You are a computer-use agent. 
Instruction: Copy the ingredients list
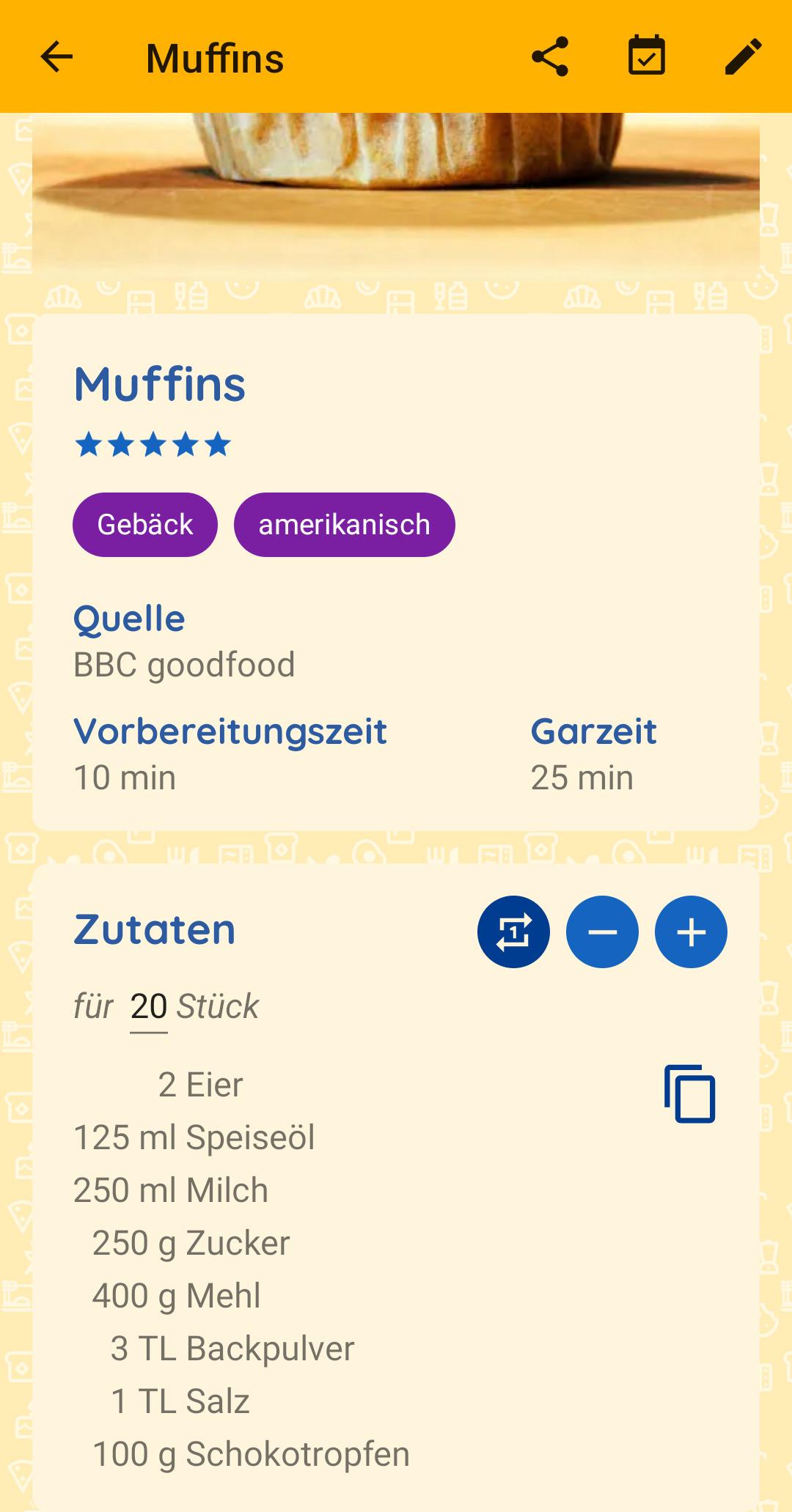689,1094
